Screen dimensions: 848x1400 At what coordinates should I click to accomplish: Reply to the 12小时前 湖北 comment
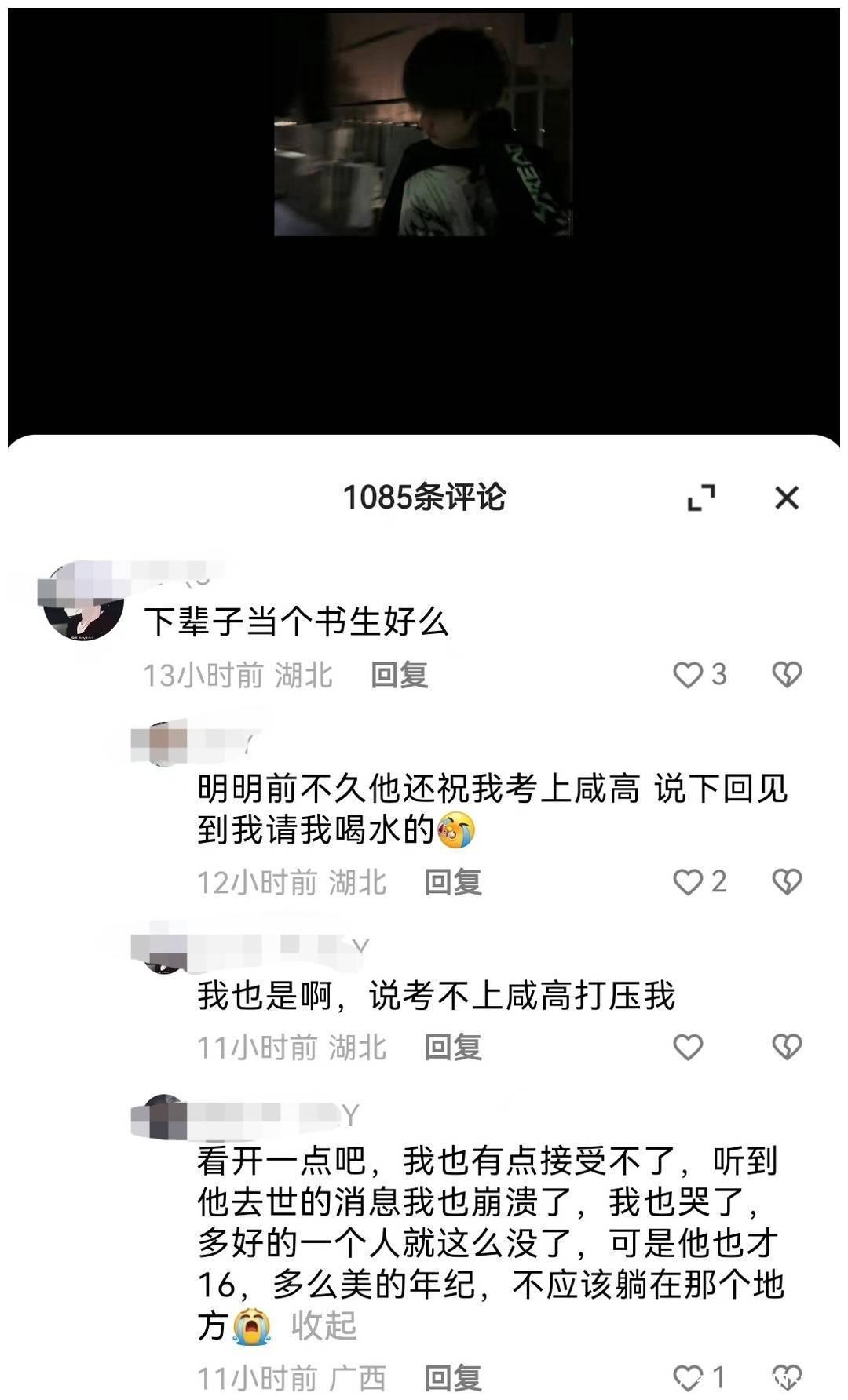point(453,883)
